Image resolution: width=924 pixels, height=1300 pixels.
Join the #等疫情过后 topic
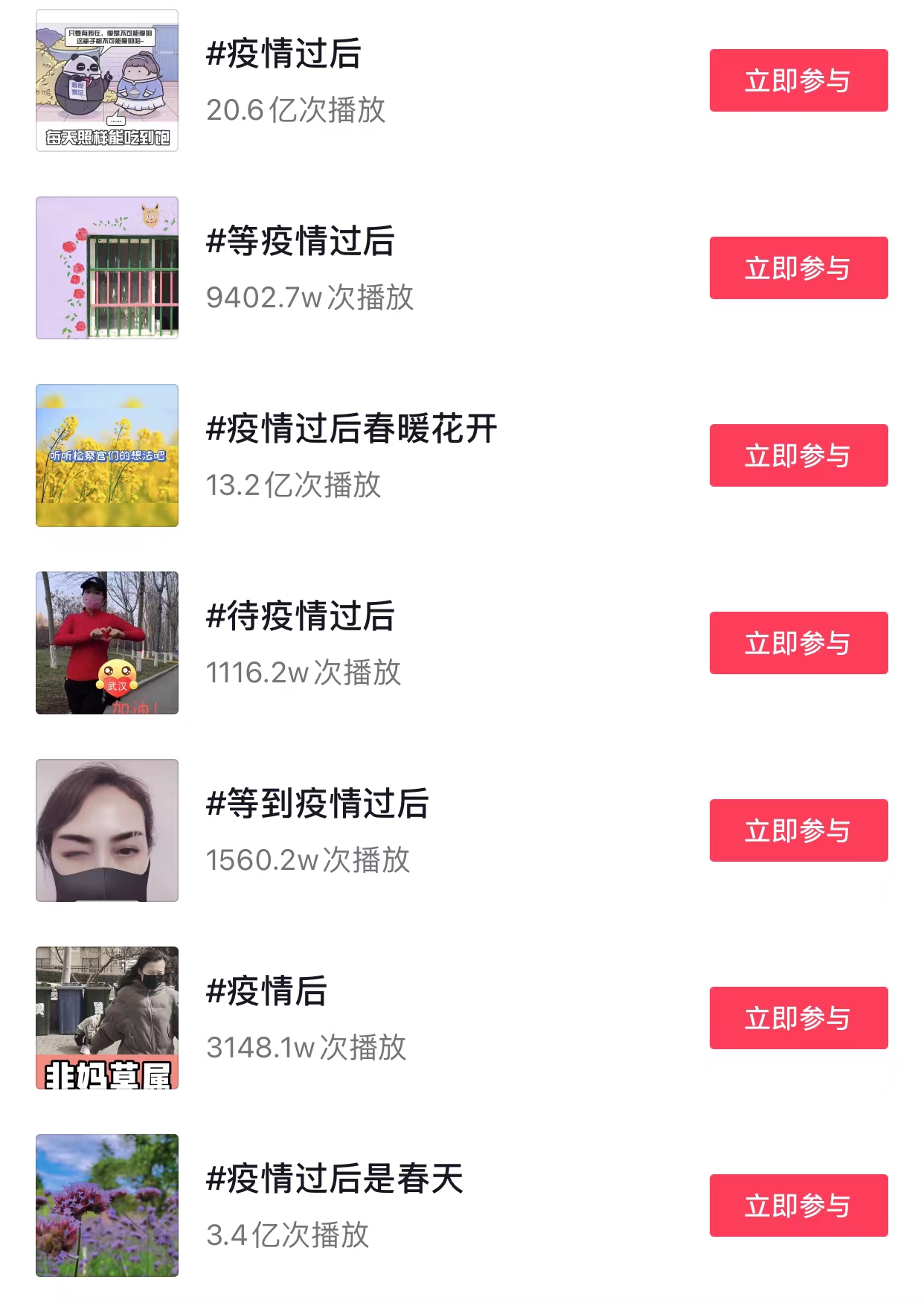pyautogui.click(x=798, y=268)
